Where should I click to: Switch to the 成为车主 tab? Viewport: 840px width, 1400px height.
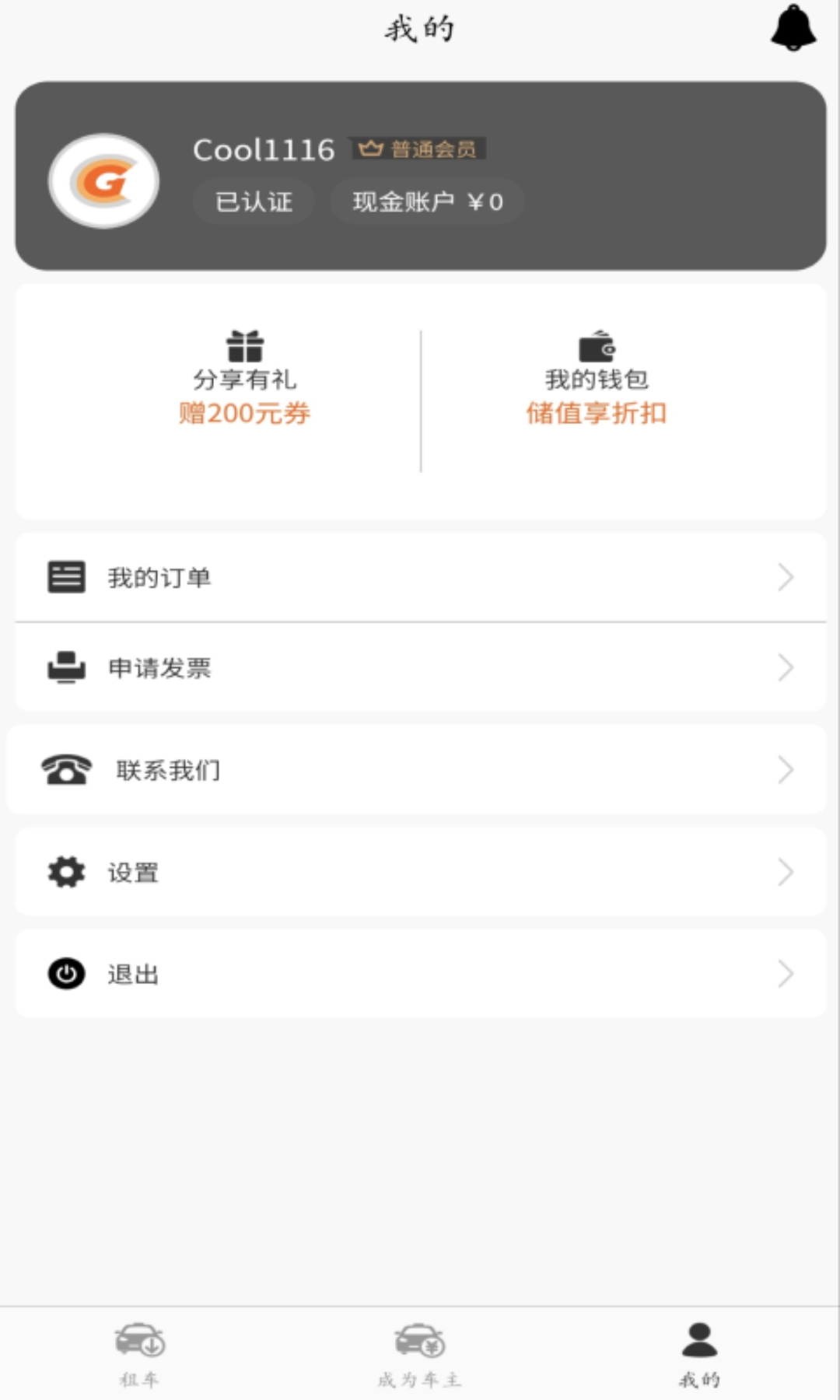pyautogui.click(x=420, y=1354)
